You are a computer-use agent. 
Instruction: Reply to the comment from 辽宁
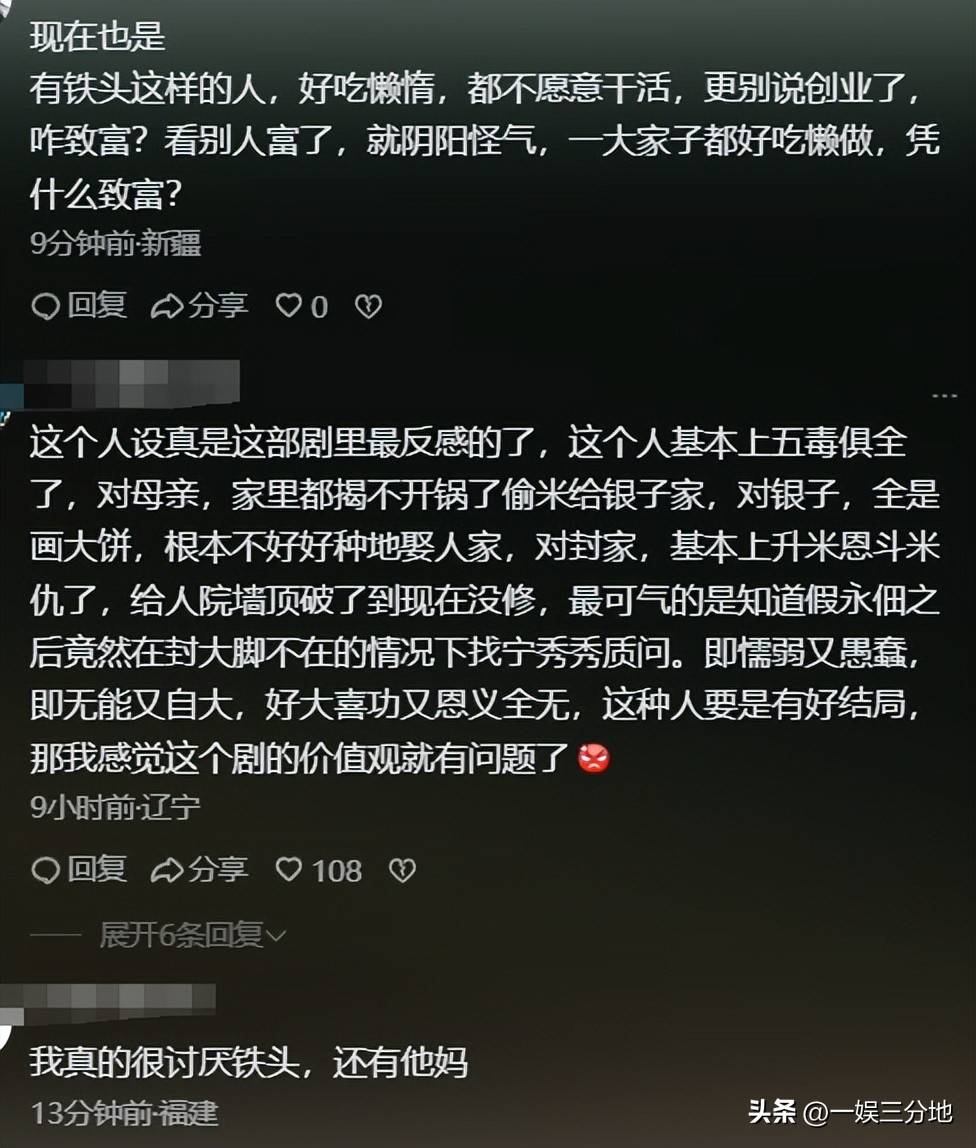coord(79,870)
